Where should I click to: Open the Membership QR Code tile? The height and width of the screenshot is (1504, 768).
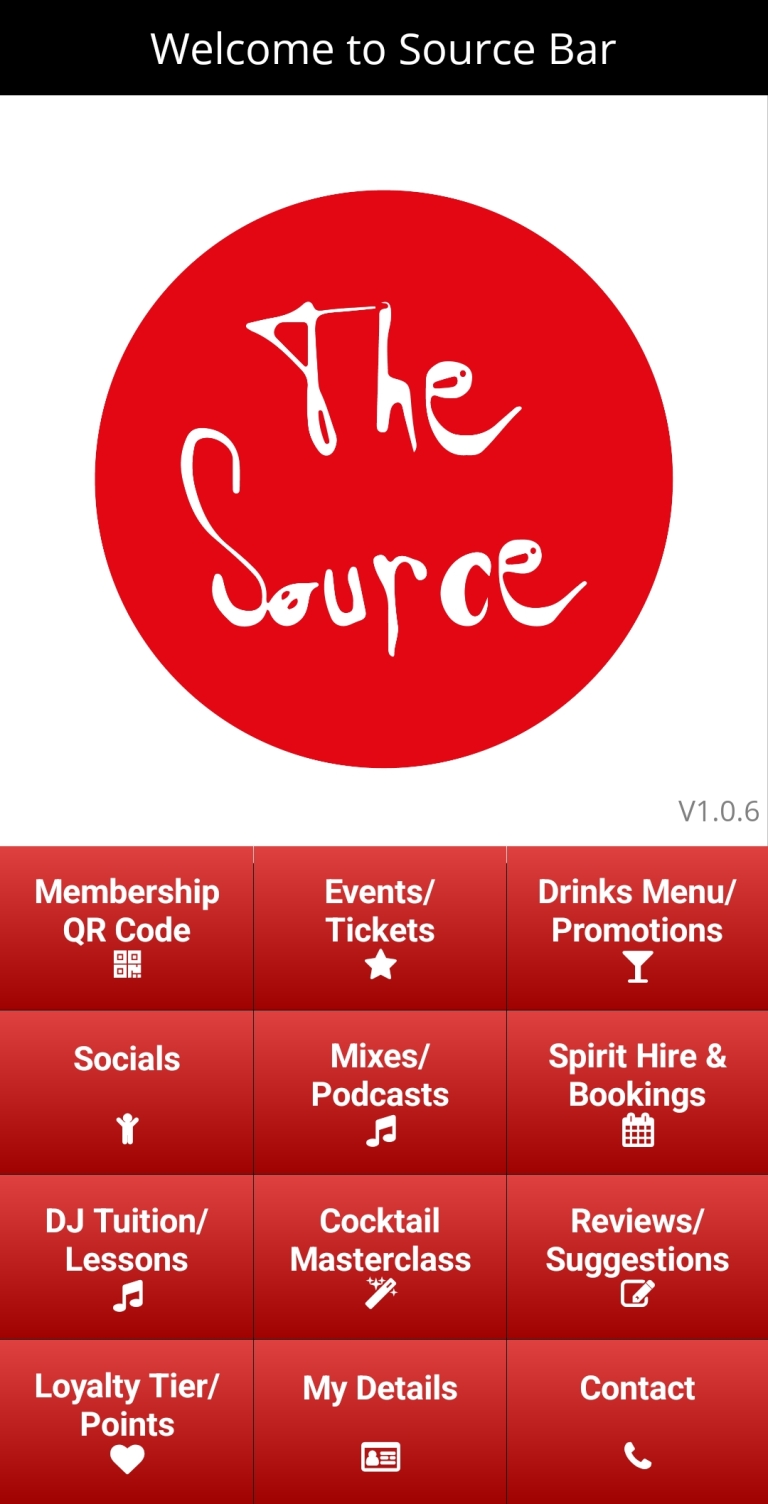coord(126,925)
